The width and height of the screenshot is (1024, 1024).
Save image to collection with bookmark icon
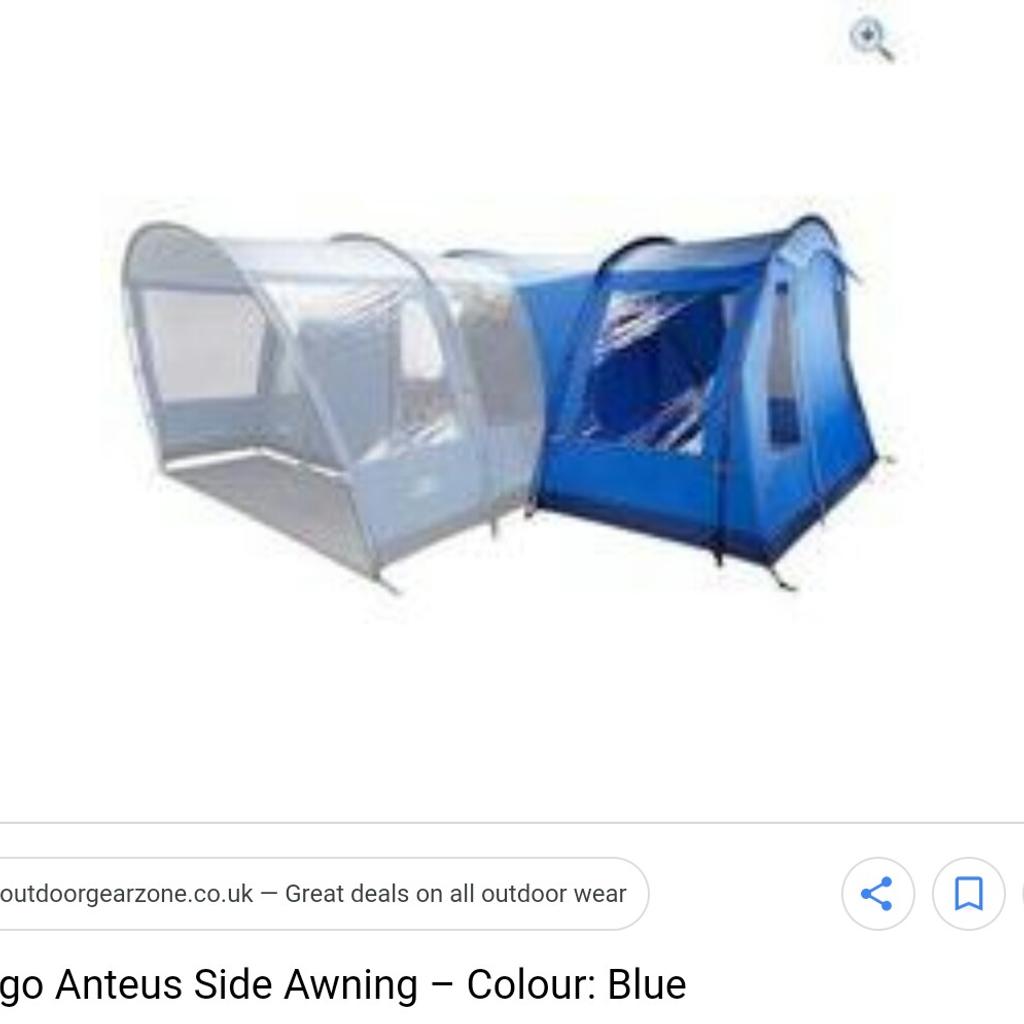(x=968, y=893)
